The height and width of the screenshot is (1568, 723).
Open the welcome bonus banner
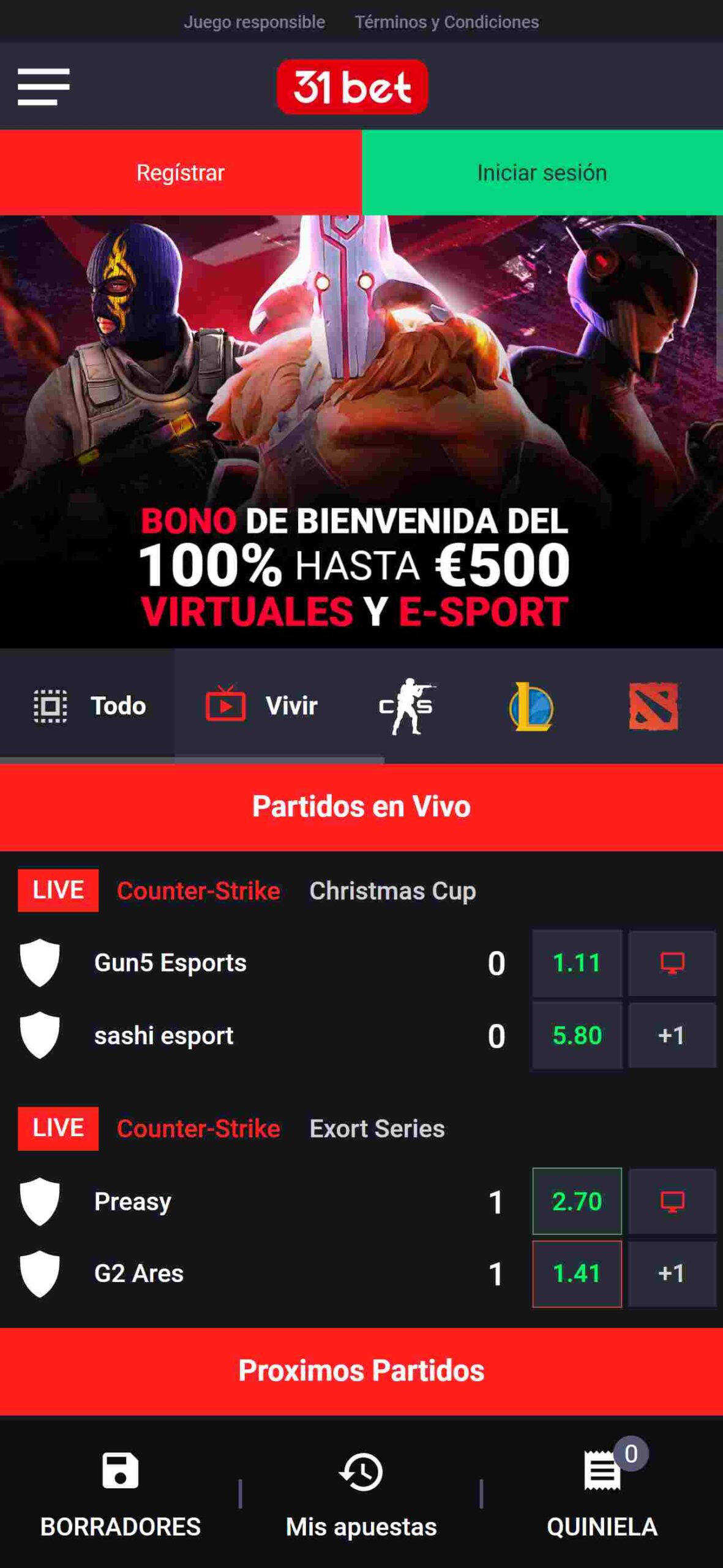pos(361,431)
